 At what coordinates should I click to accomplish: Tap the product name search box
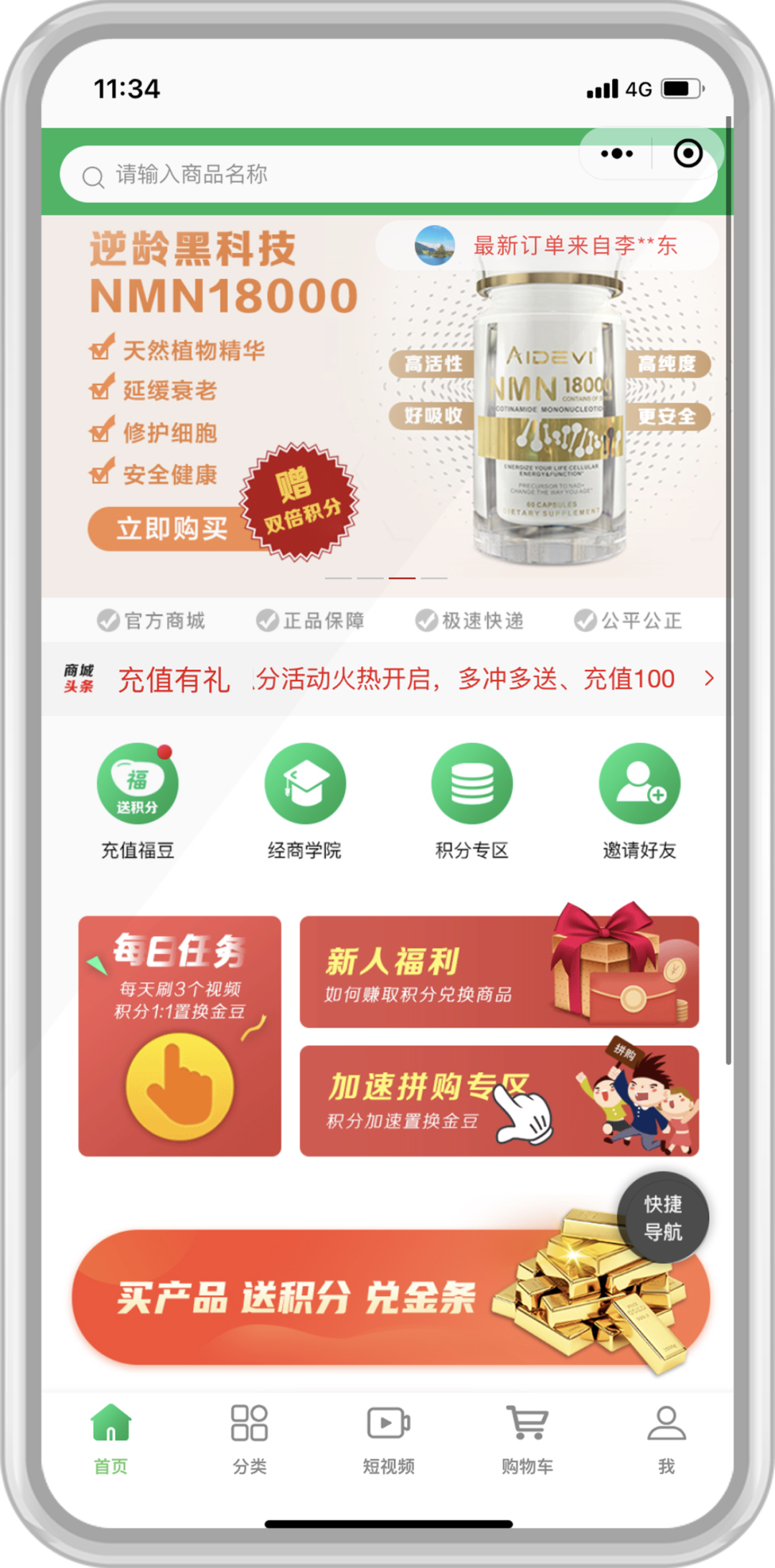323,175
